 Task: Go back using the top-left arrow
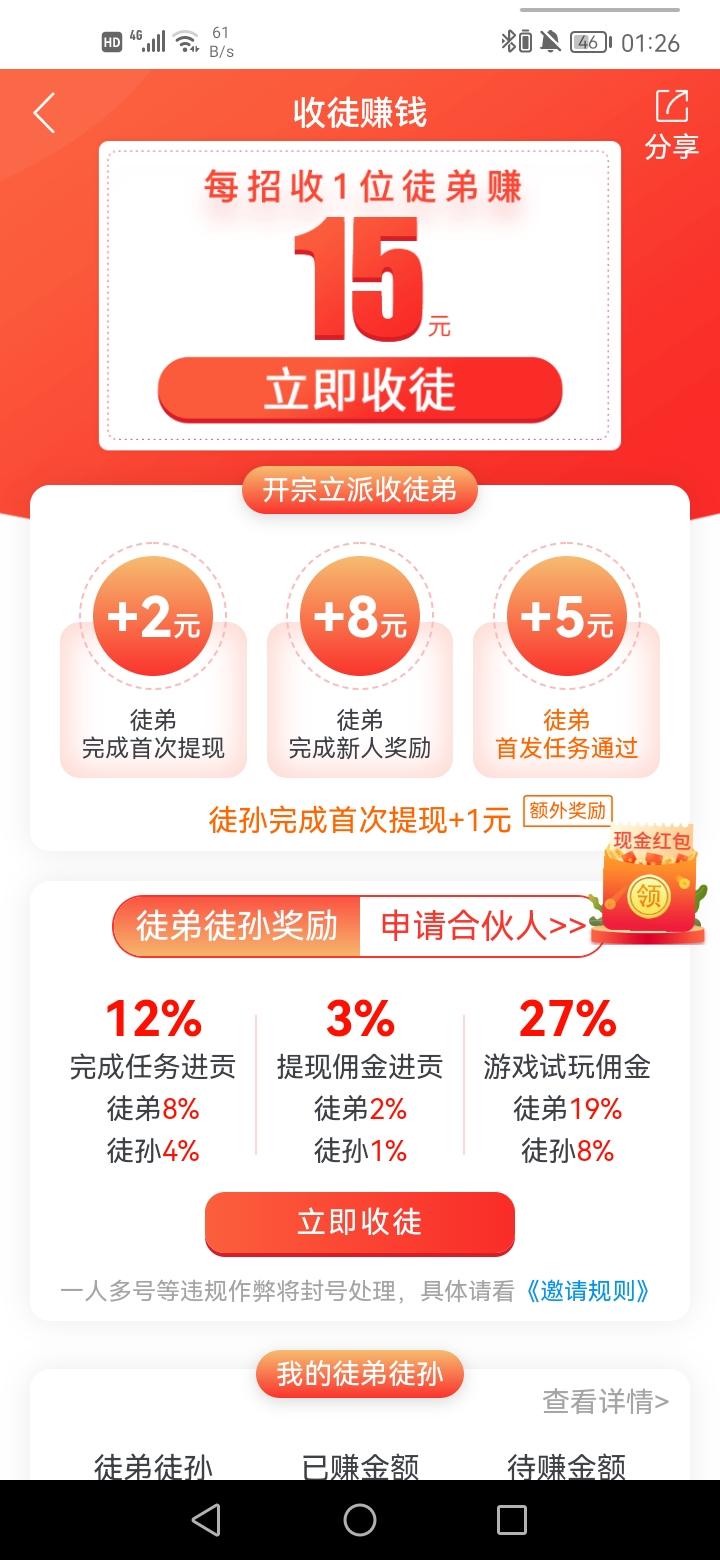[44, 113]
